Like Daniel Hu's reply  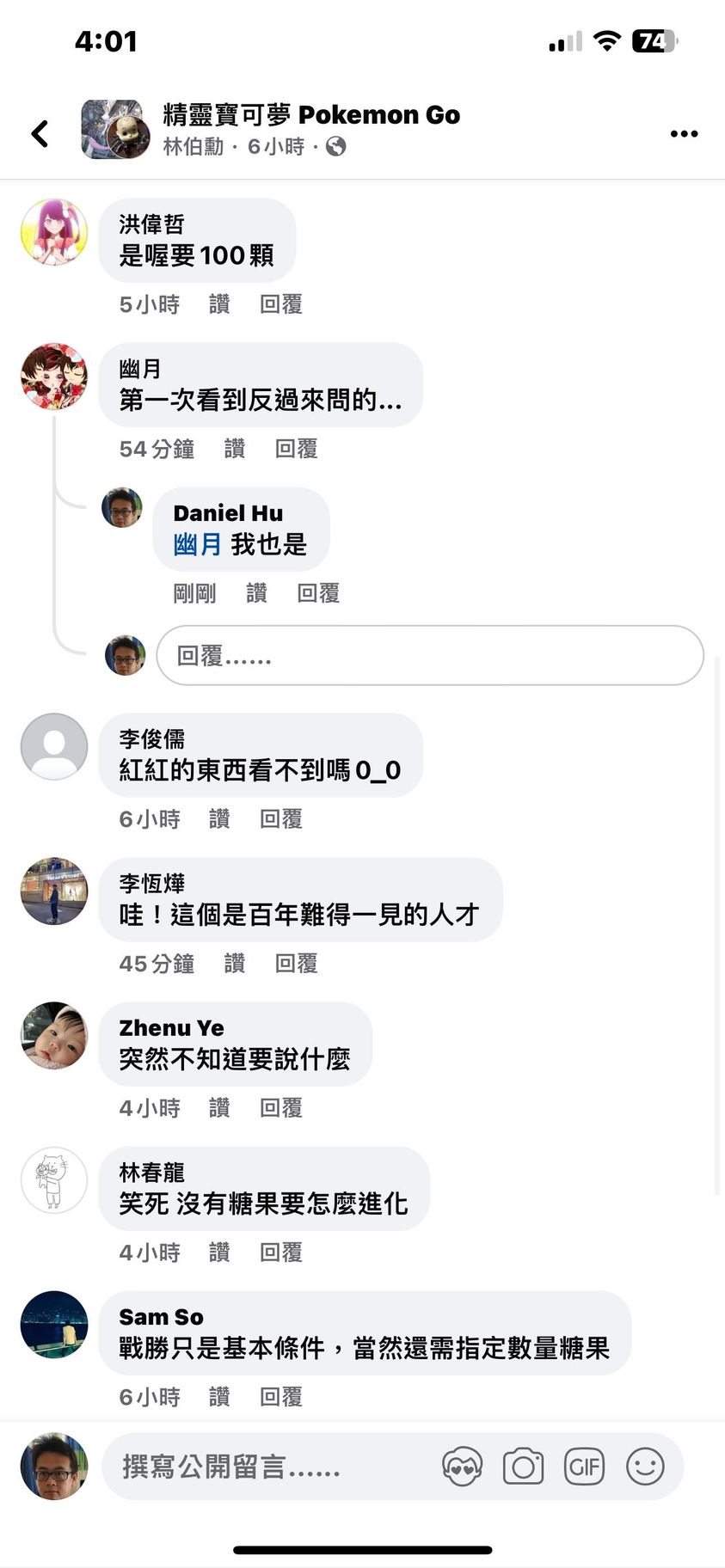pos(256,593)
